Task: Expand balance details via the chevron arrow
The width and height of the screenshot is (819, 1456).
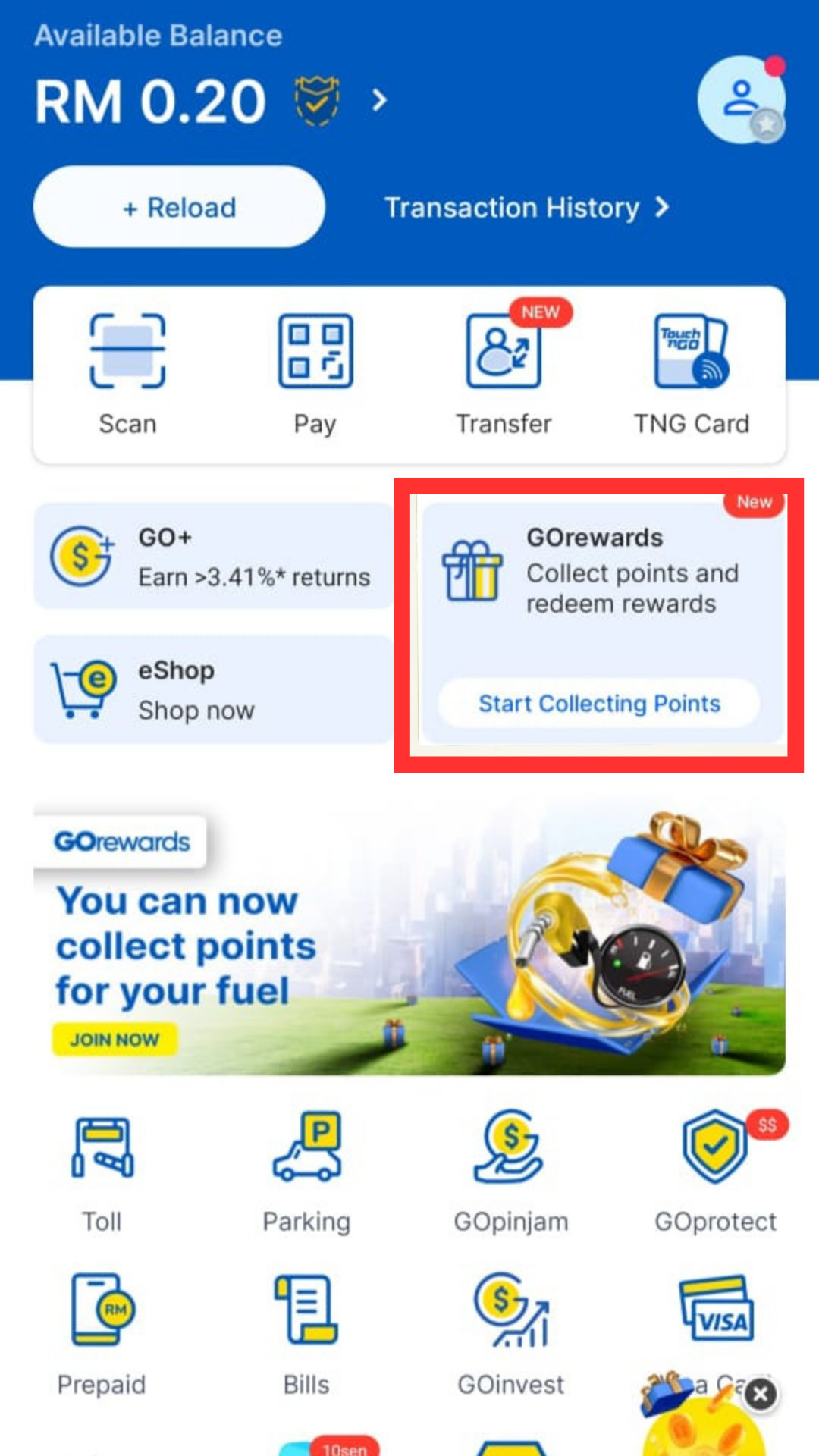Action: coord(379,99)
